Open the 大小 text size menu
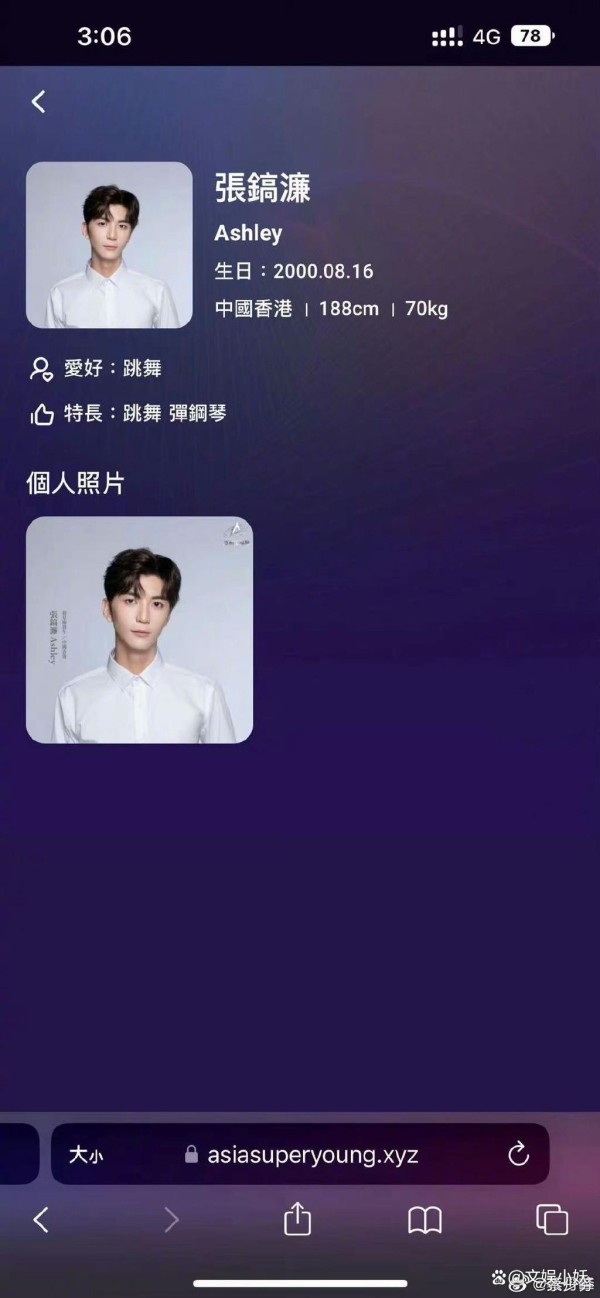The height and width of the screenshot is (1298, 600). [x=85, y=1155]
